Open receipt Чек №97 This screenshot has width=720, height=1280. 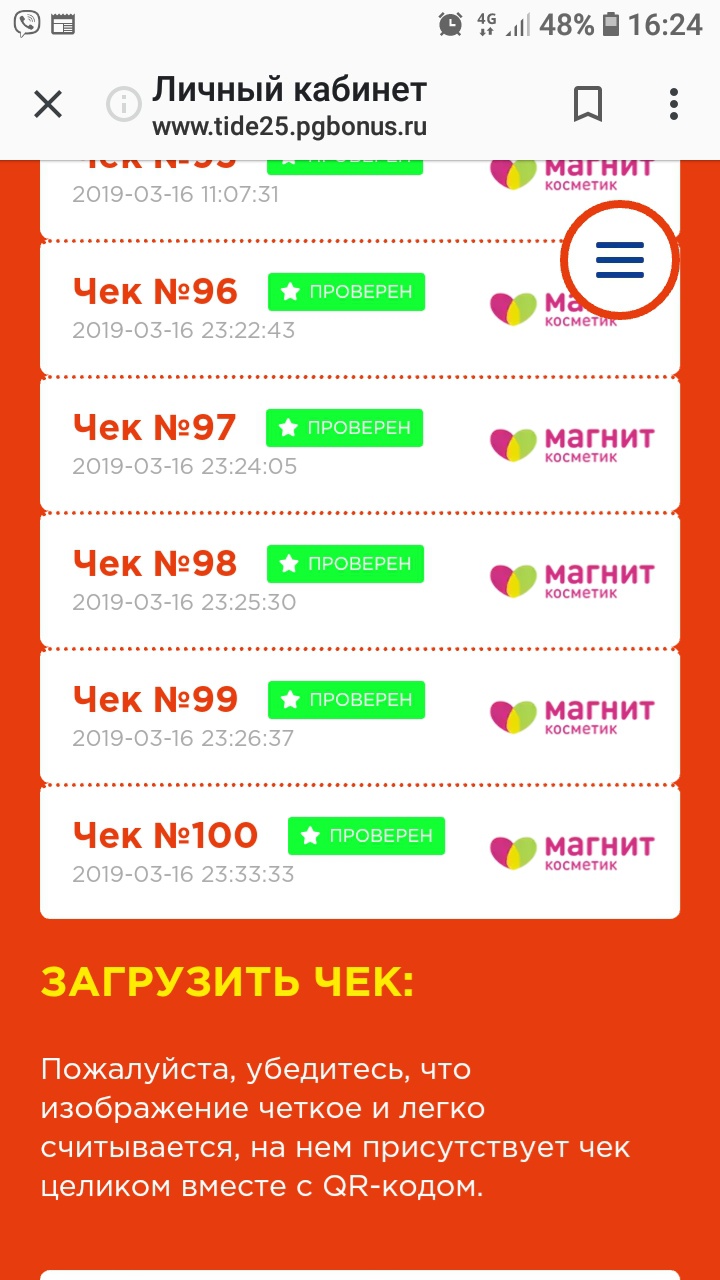click(155, 428)
